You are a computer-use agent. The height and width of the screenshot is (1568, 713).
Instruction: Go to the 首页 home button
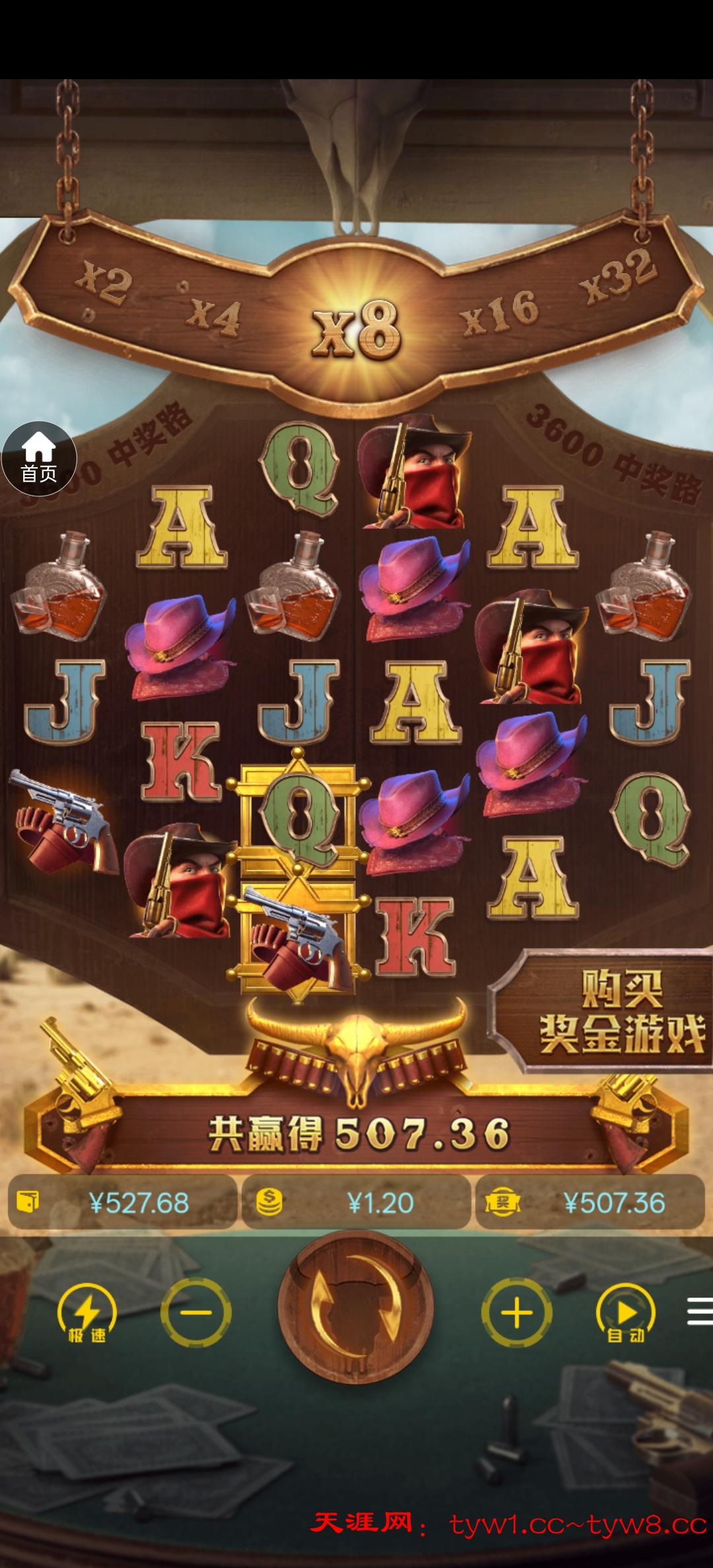[39, 458]
